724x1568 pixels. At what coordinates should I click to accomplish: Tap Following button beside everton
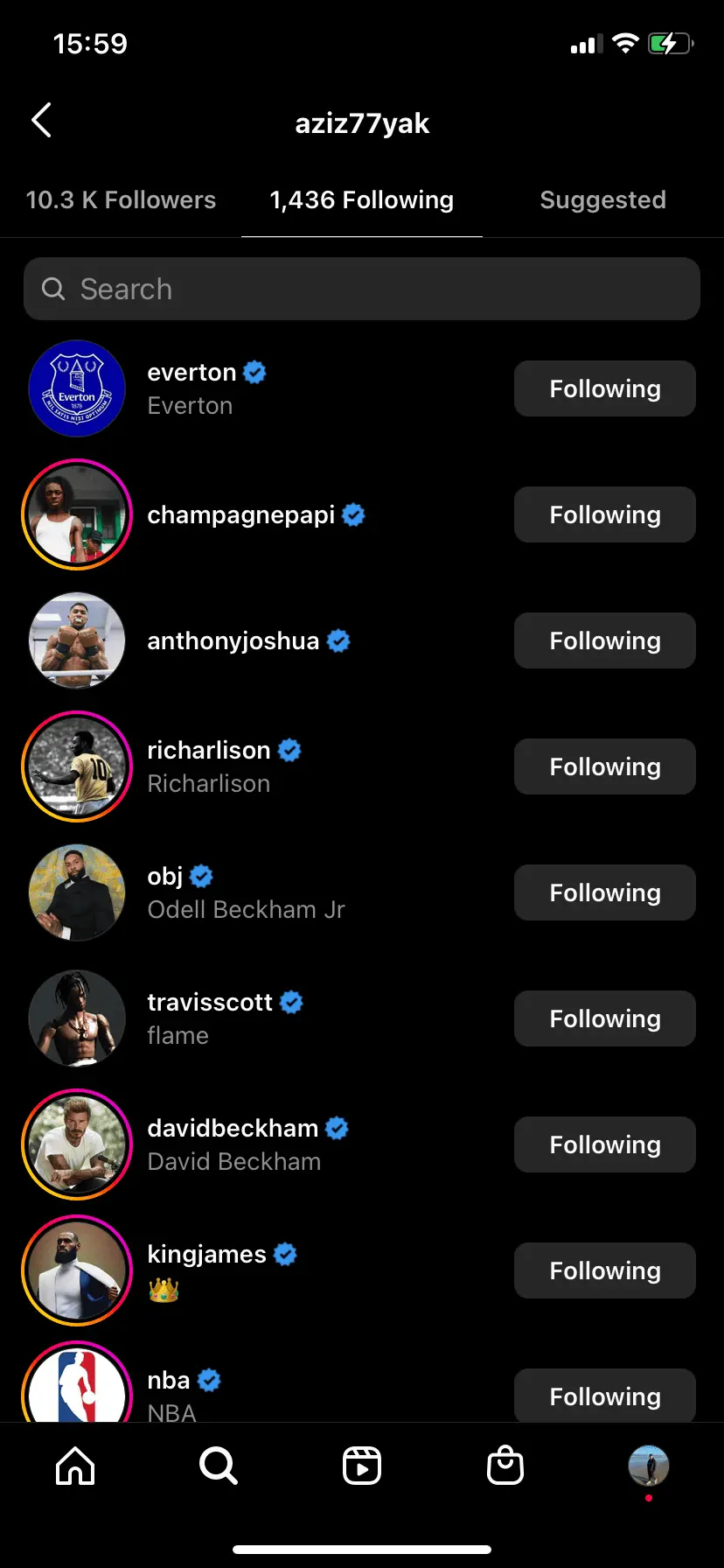pos(604,388)
